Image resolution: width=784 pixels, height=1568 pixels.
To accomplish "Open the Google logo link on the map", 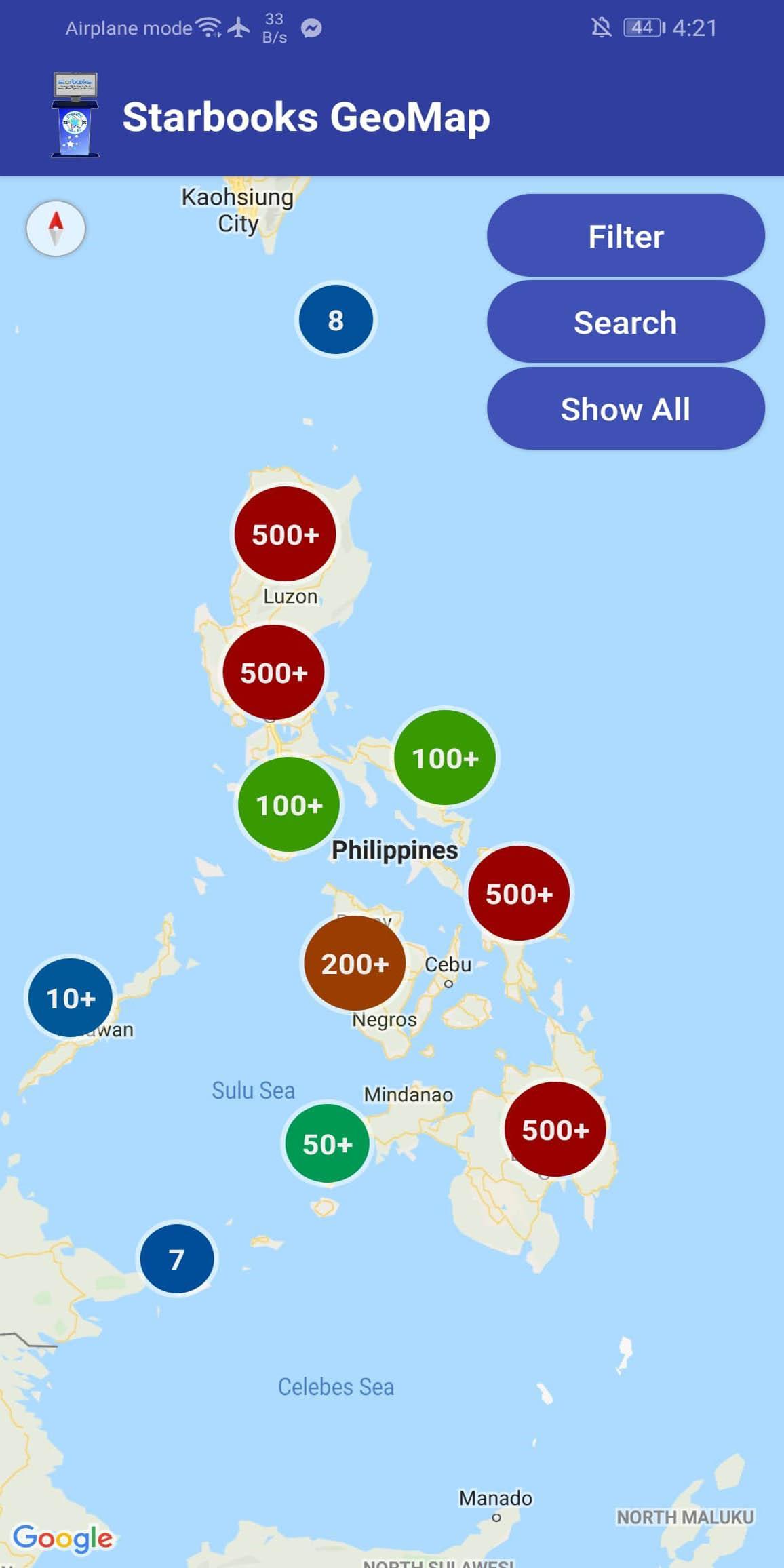I will click(x=62, y=1538).
